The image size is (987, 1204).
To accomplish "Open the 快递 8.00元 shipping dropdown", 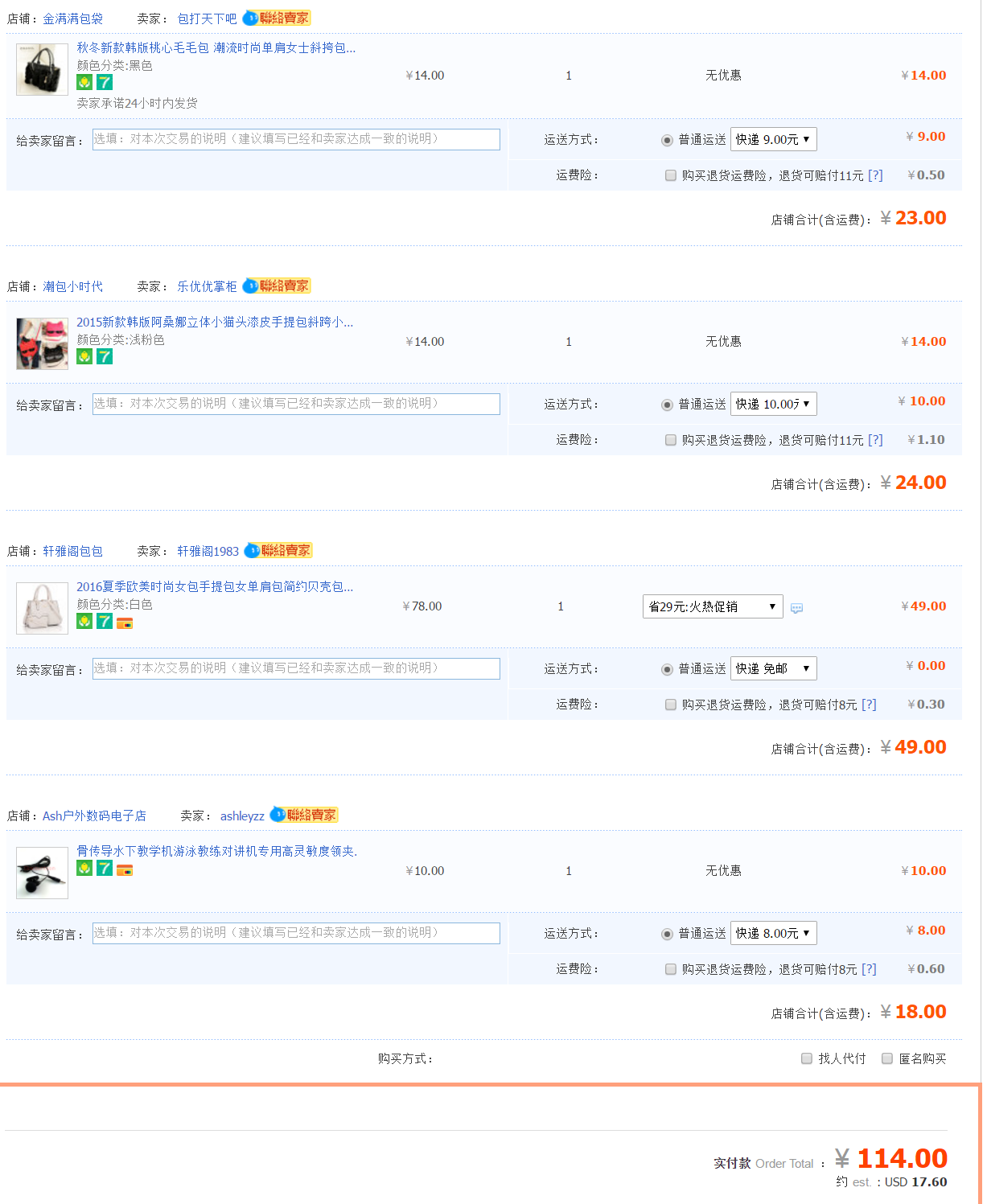I will pos(773,933).
